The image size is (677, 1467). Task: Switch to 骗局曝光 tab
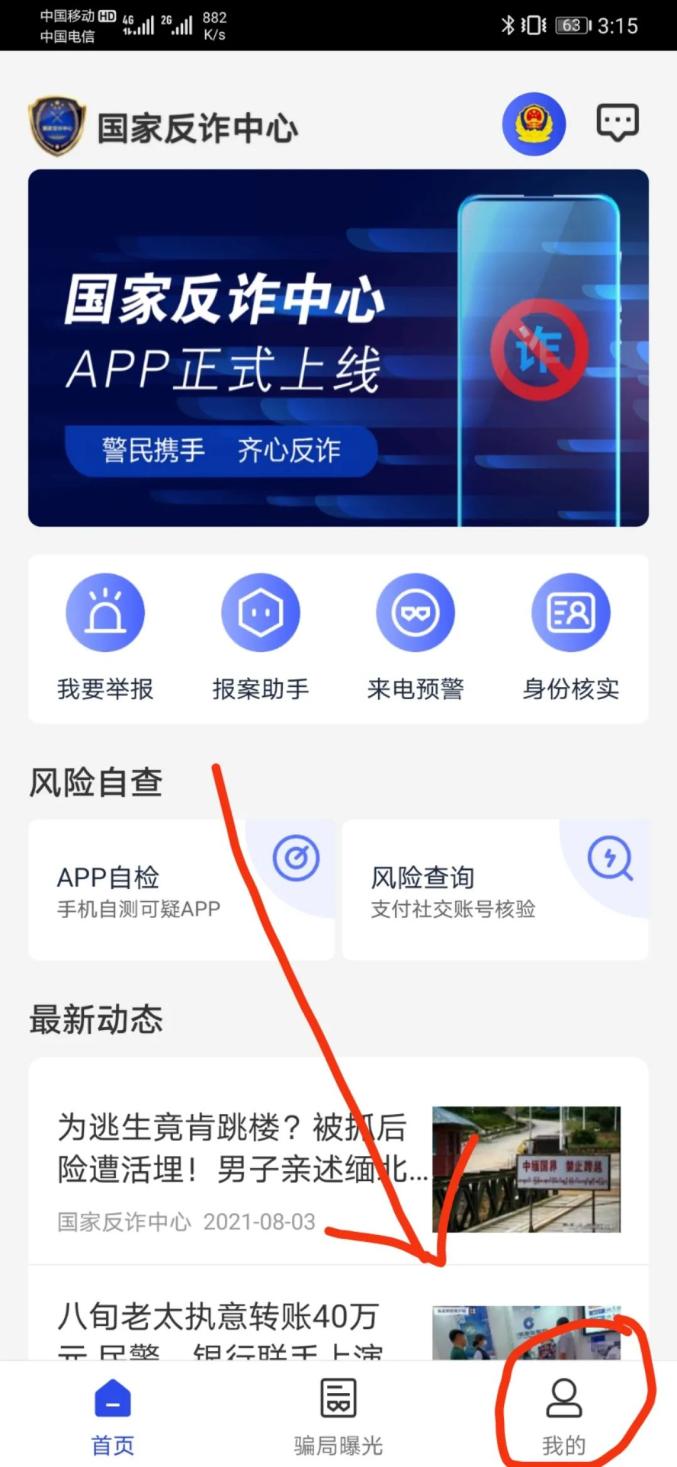pos(338,1416)
